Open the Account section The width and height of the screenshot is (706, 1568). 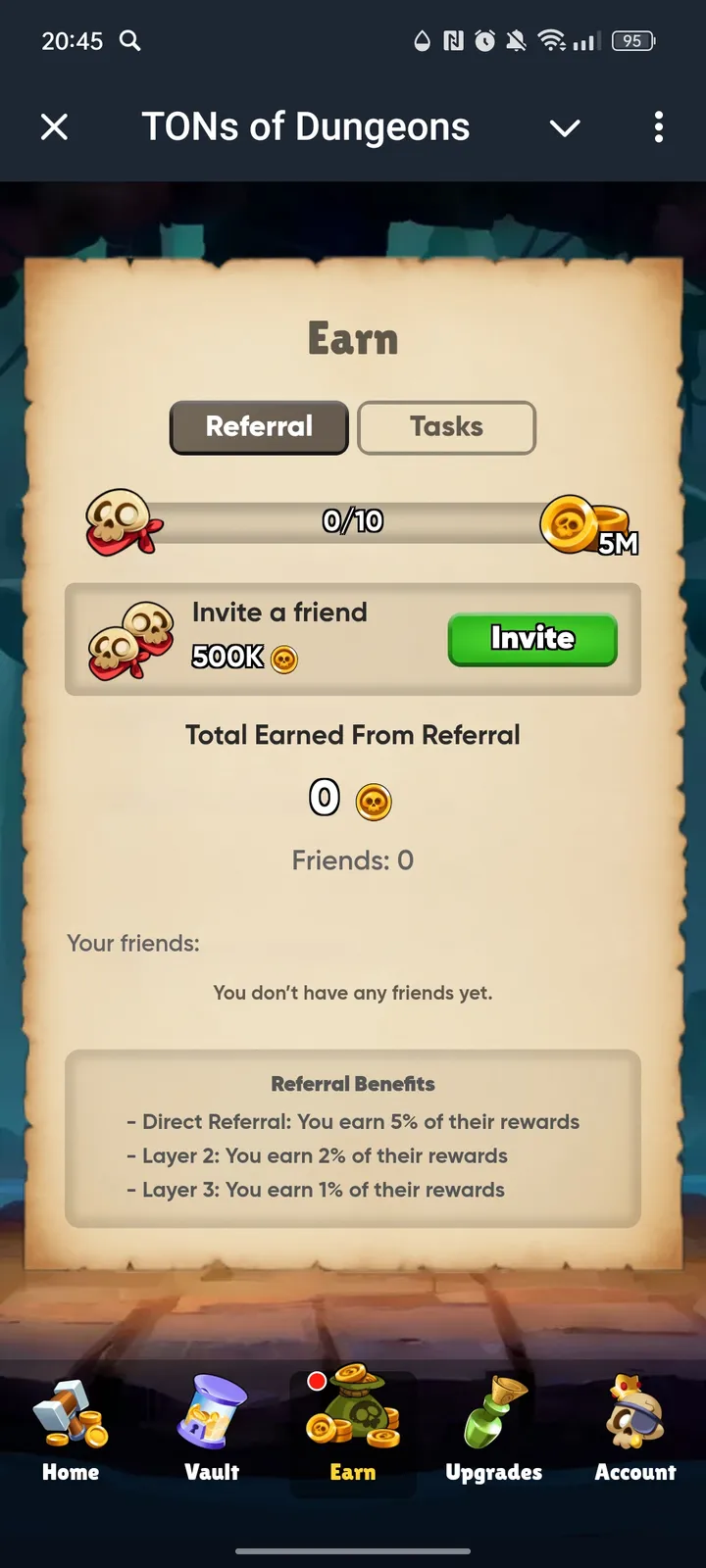[x=635, y=1431]
